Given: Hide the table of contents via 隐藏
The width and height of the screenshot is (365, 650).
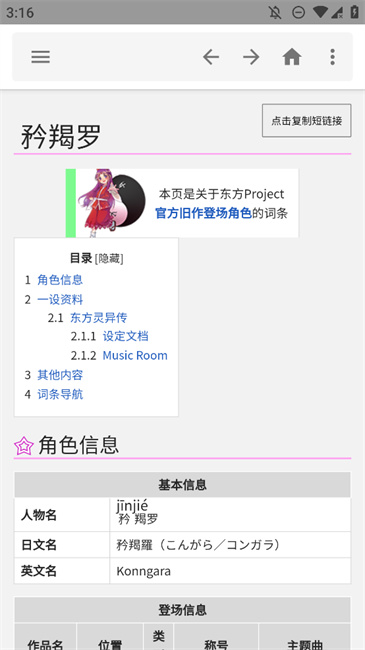Looking at the screenshot, I should click(x=109, y=259).
